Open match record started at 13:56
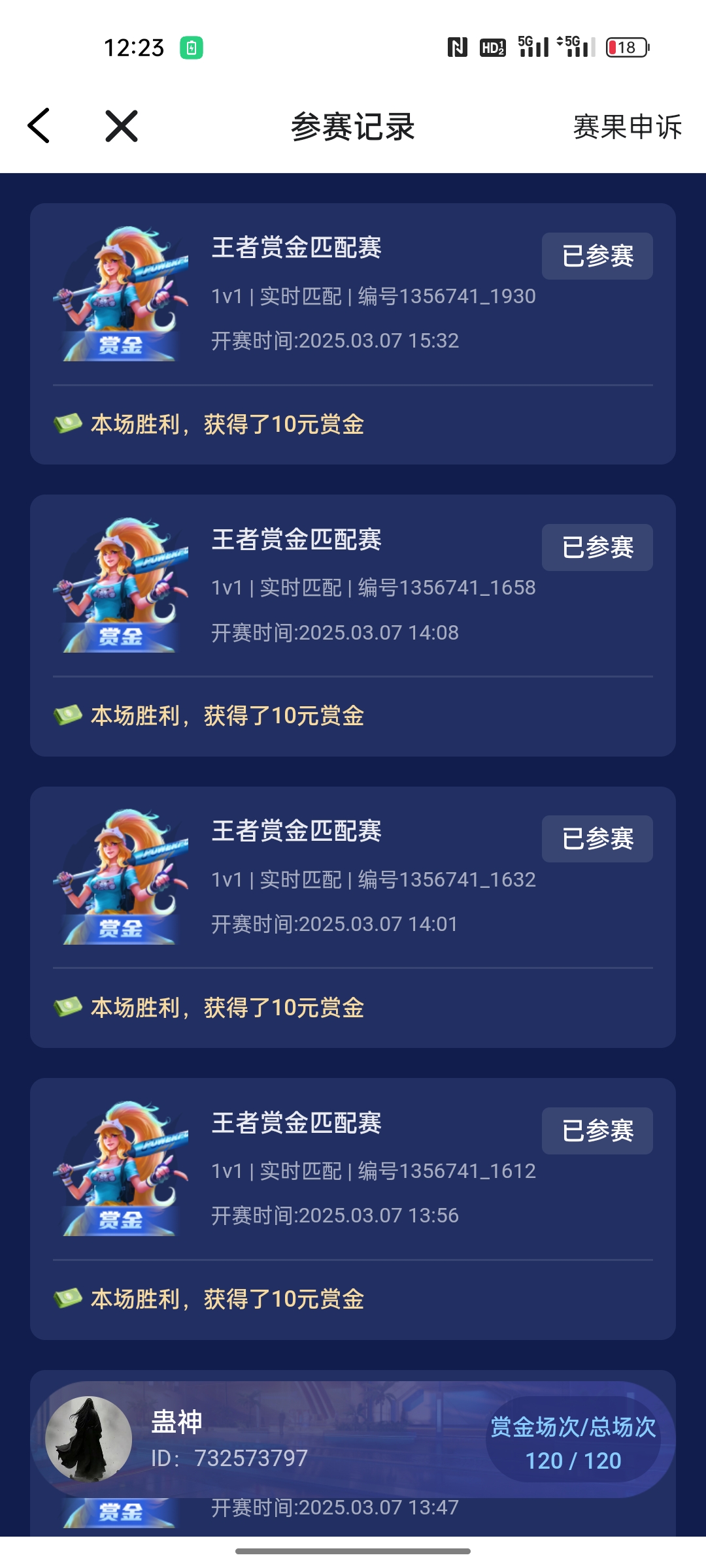 point(353,1209)
